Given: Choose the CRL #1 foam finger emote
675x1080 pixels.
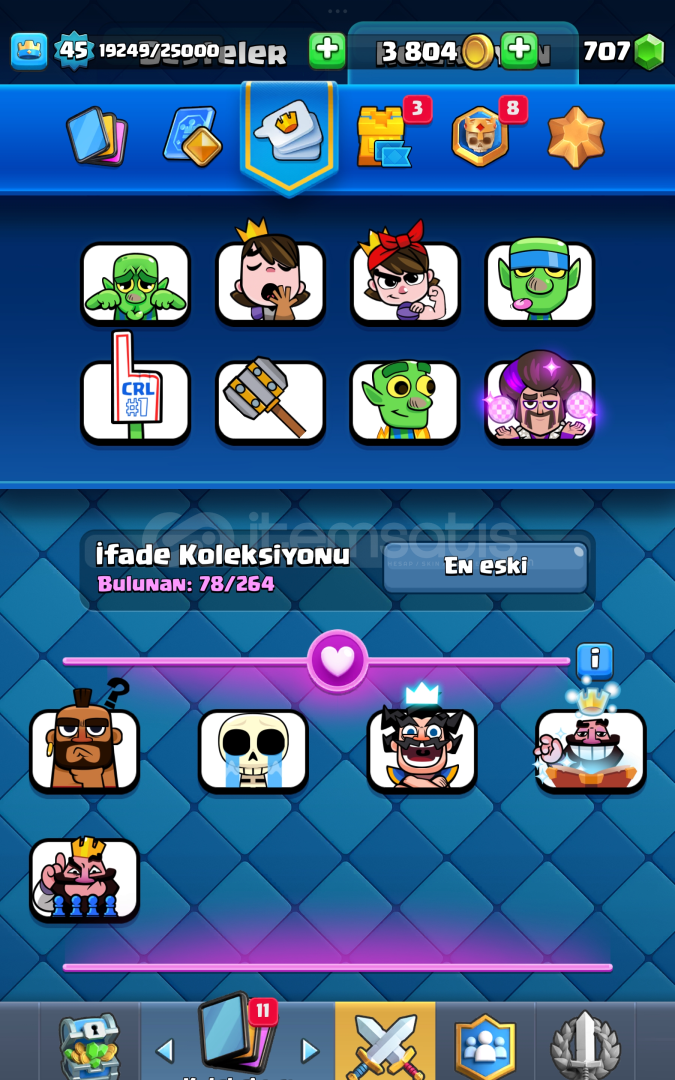Looking at the screenshot, I should [135, 401].
